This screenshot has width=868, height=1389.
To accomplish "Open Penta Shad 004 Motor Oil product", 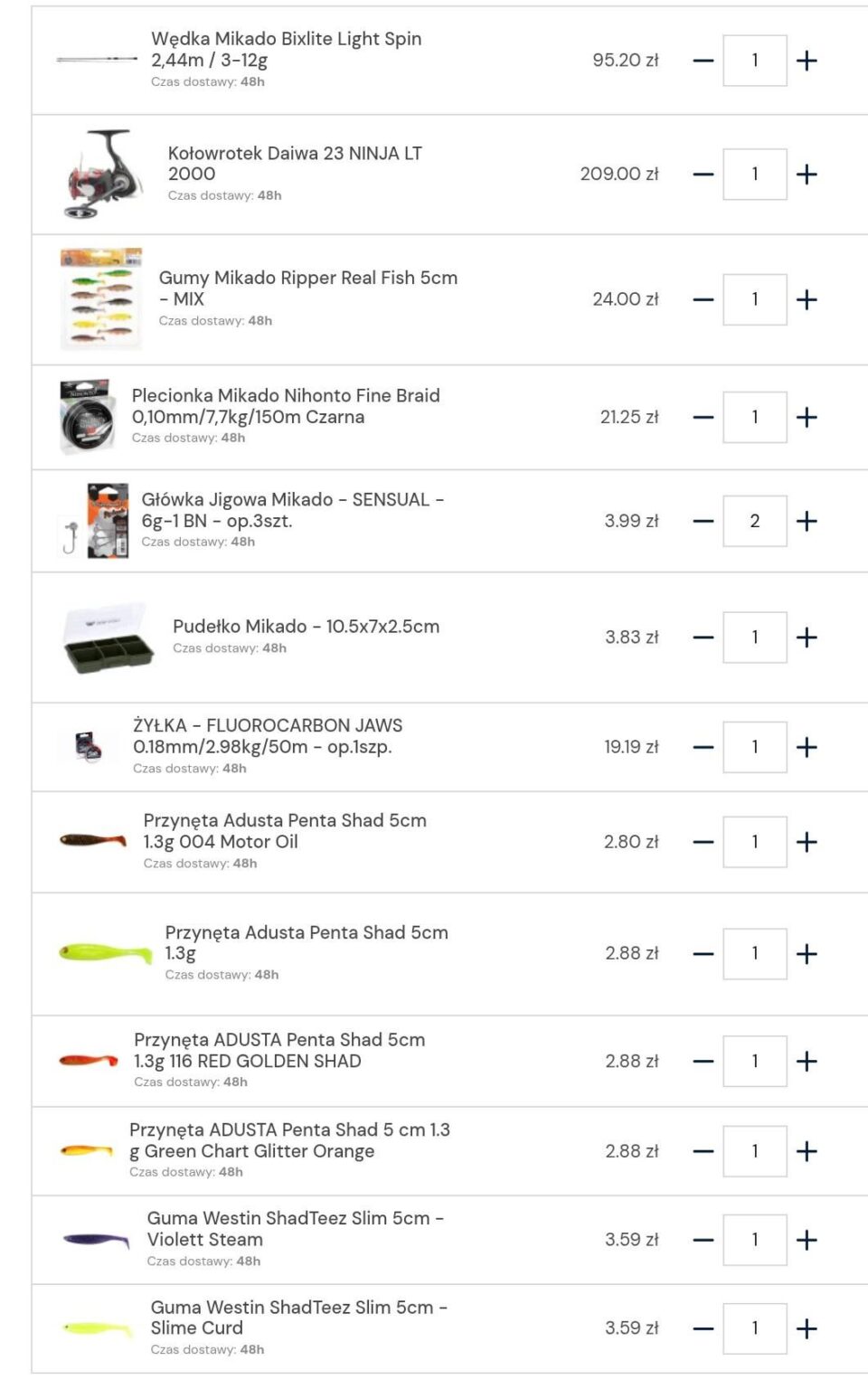I will pos(284,831).
